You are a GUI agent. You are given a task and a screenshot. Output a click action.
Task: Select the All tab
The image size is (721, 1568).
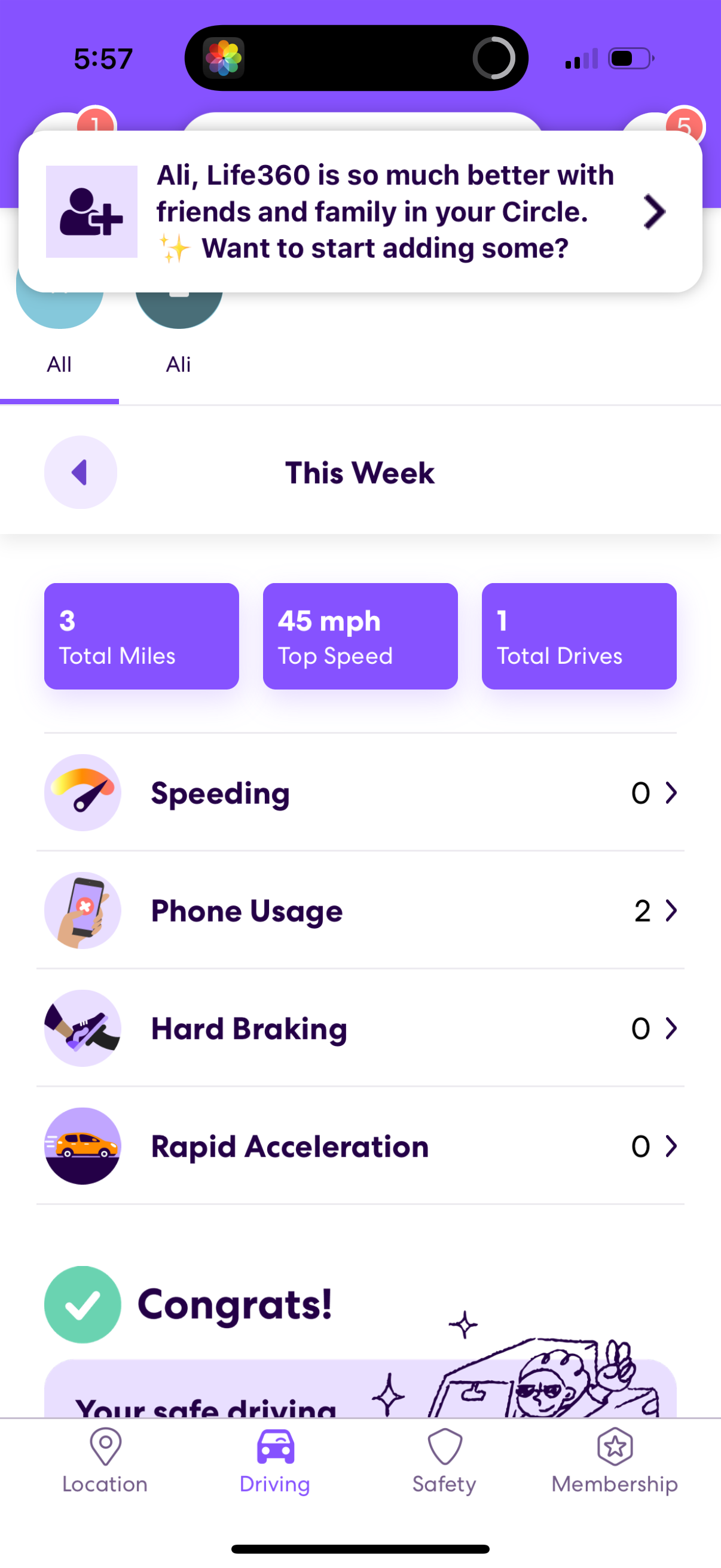point(59,364)
